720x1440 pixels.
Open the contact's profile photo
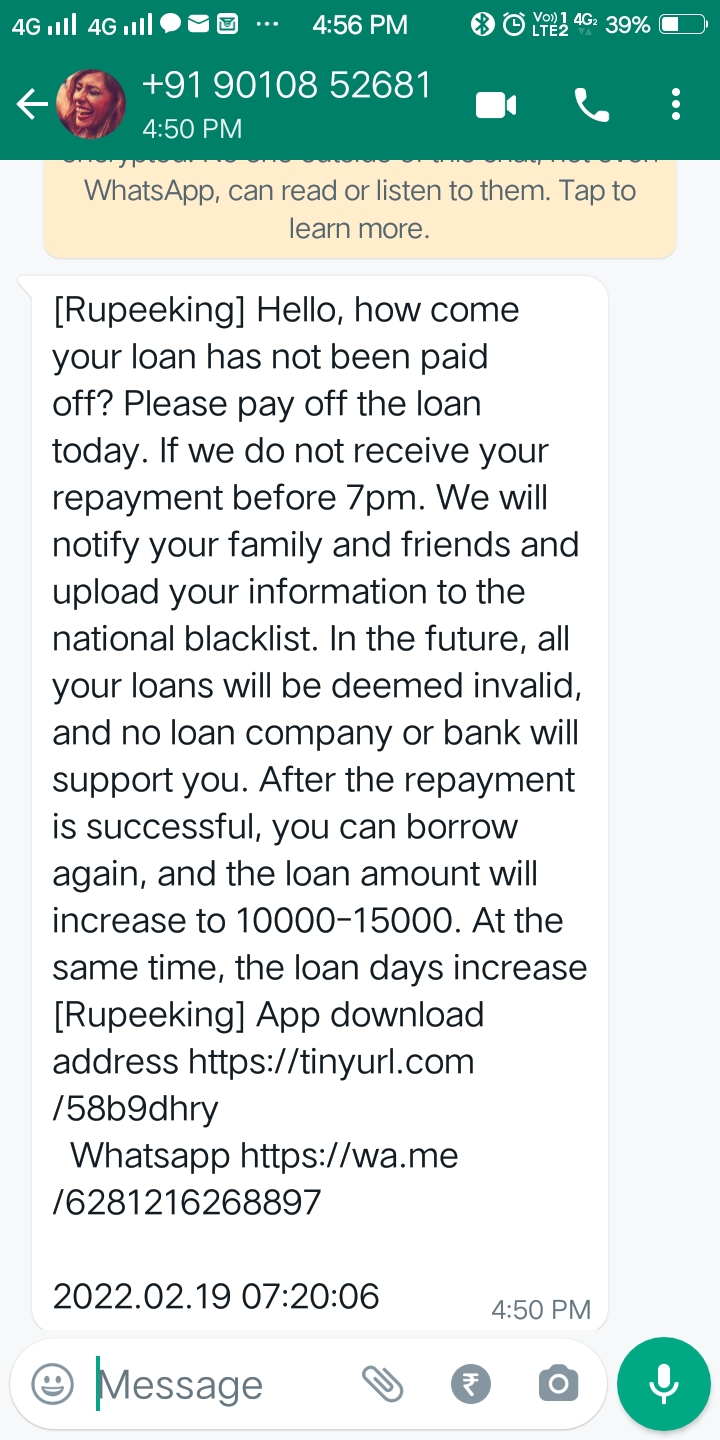pyautogui.click(x=91, y=104)
